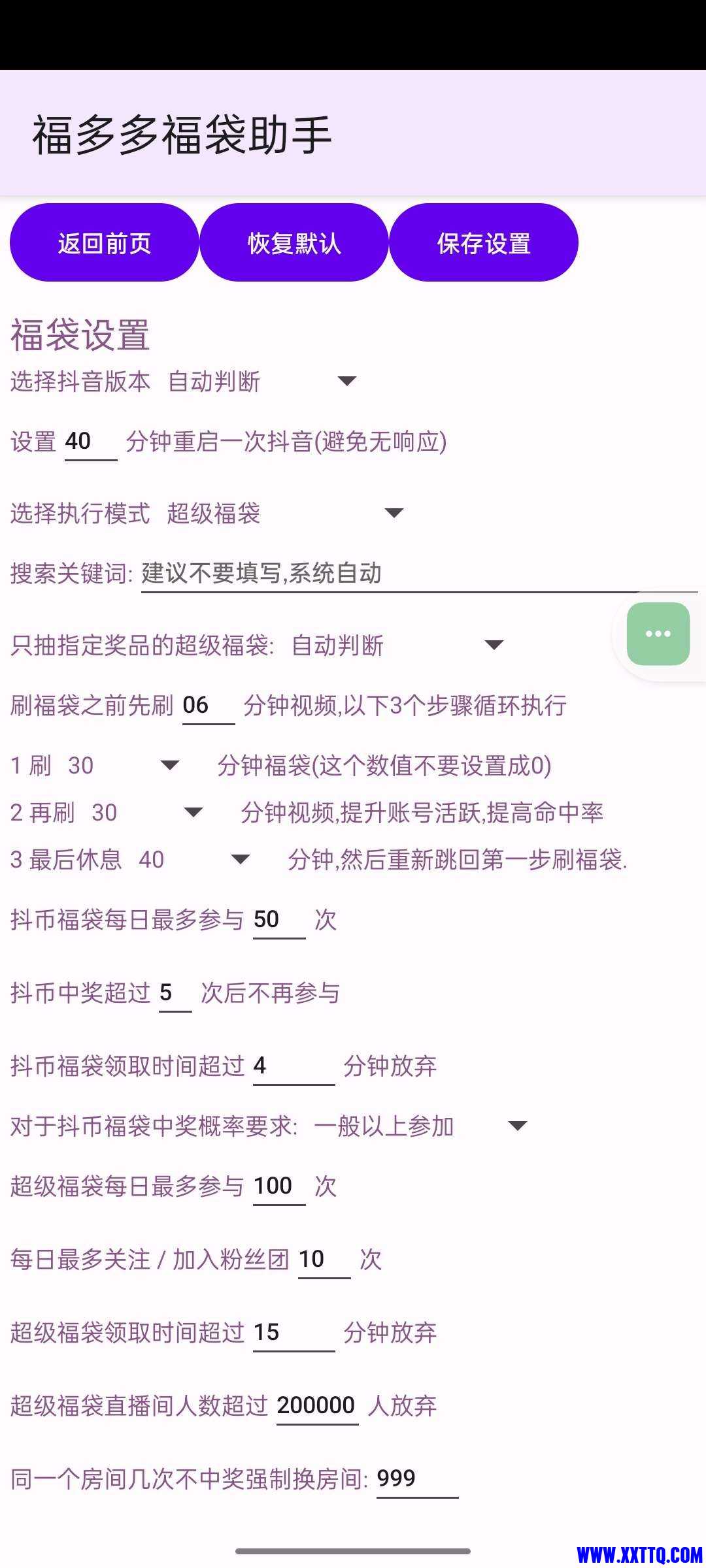Image resolution: width=706 pixels, height=1568 pixels.
Task: Open the 选择抖音版本 dropdown
Action: 261,382
